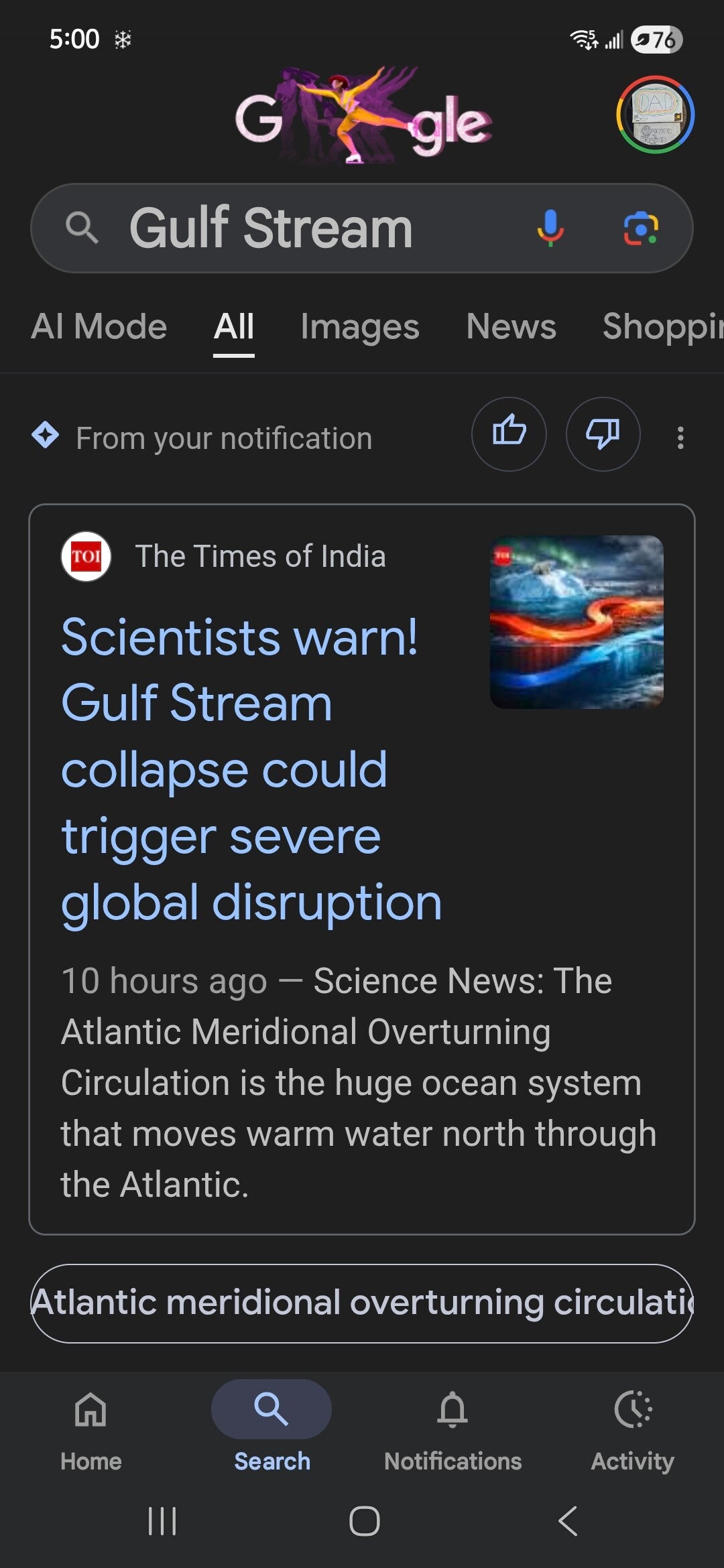The image size is (724, 1568).
Task: Give the notification result a thumbs down
Action: [x=603, y=434]
